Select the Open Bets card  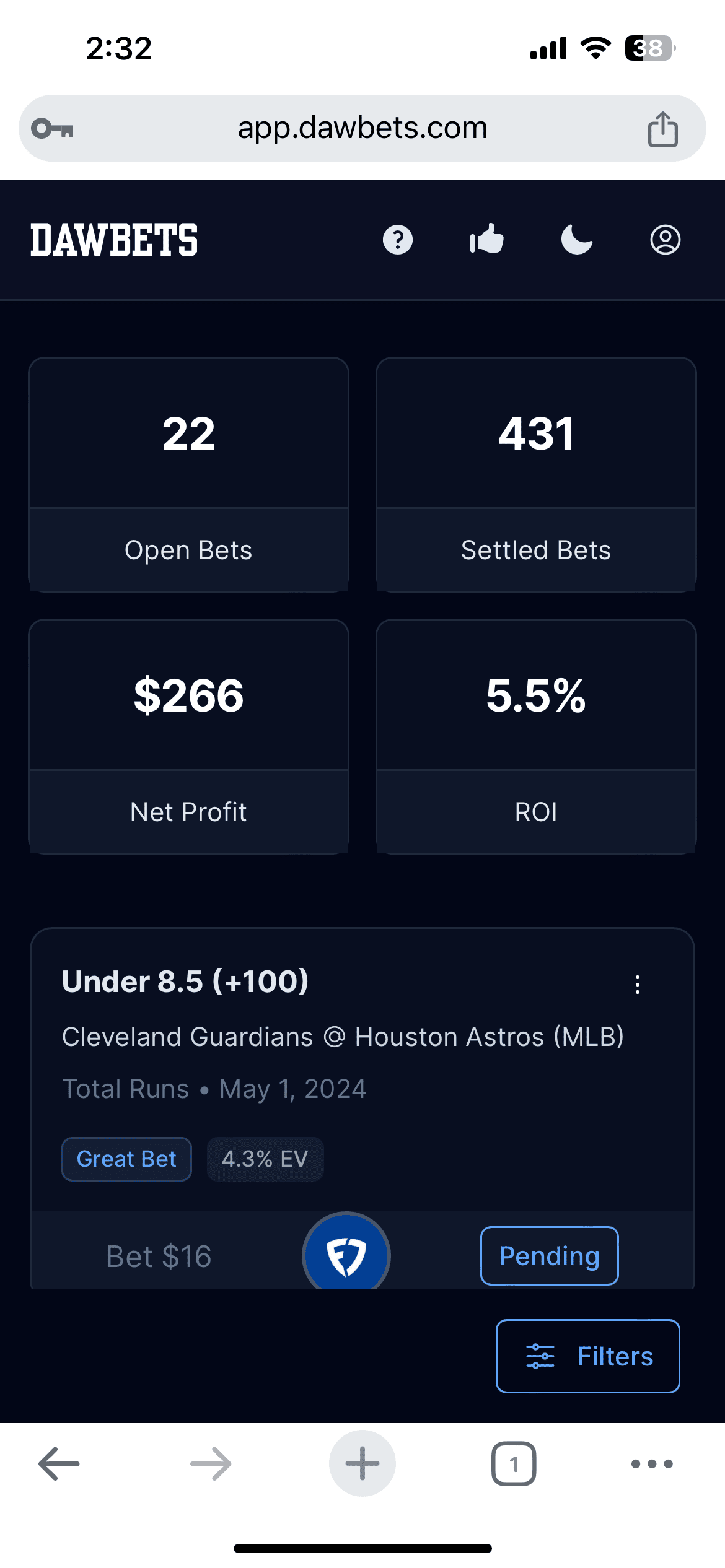(188, 474)
